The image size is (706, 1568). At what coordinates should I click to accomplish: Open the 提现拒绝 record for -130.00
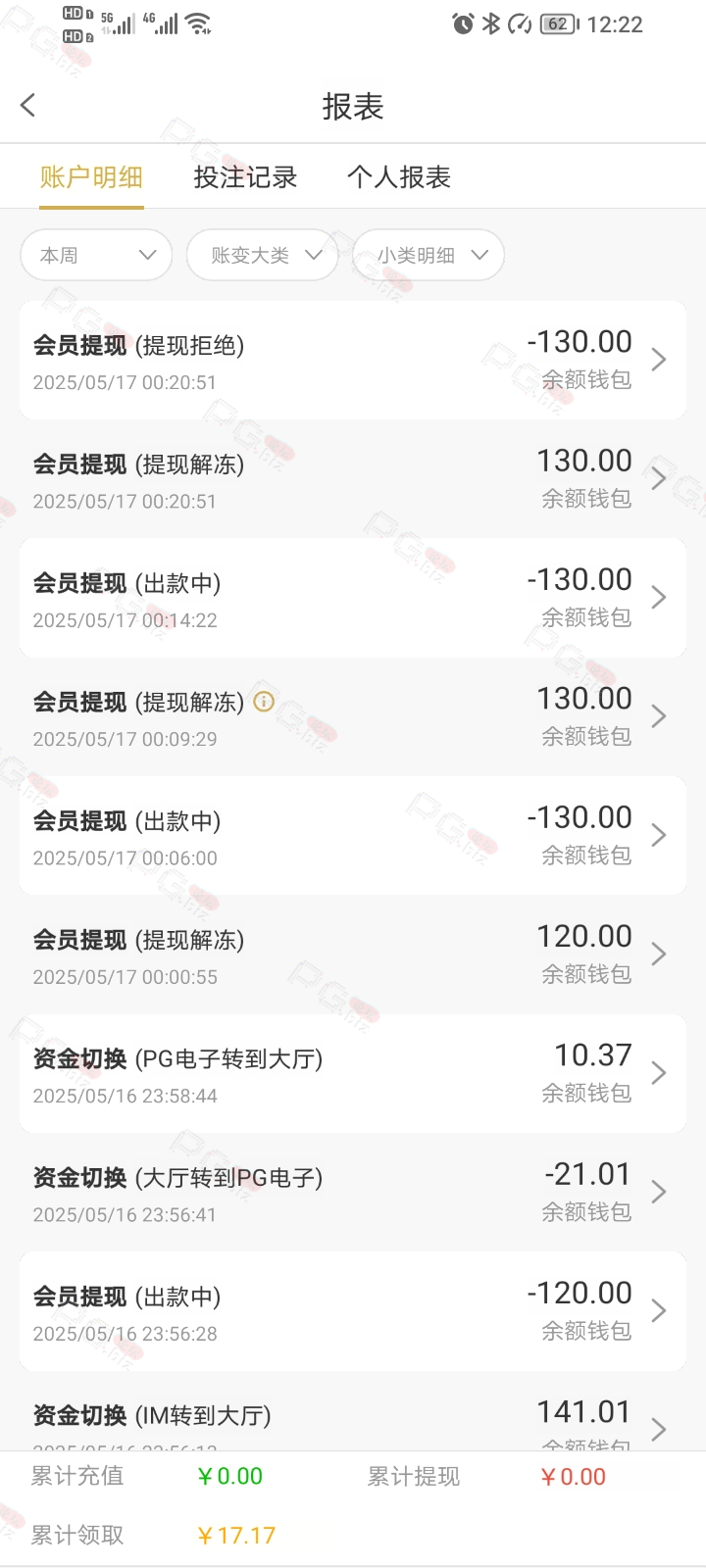(353, 360)
